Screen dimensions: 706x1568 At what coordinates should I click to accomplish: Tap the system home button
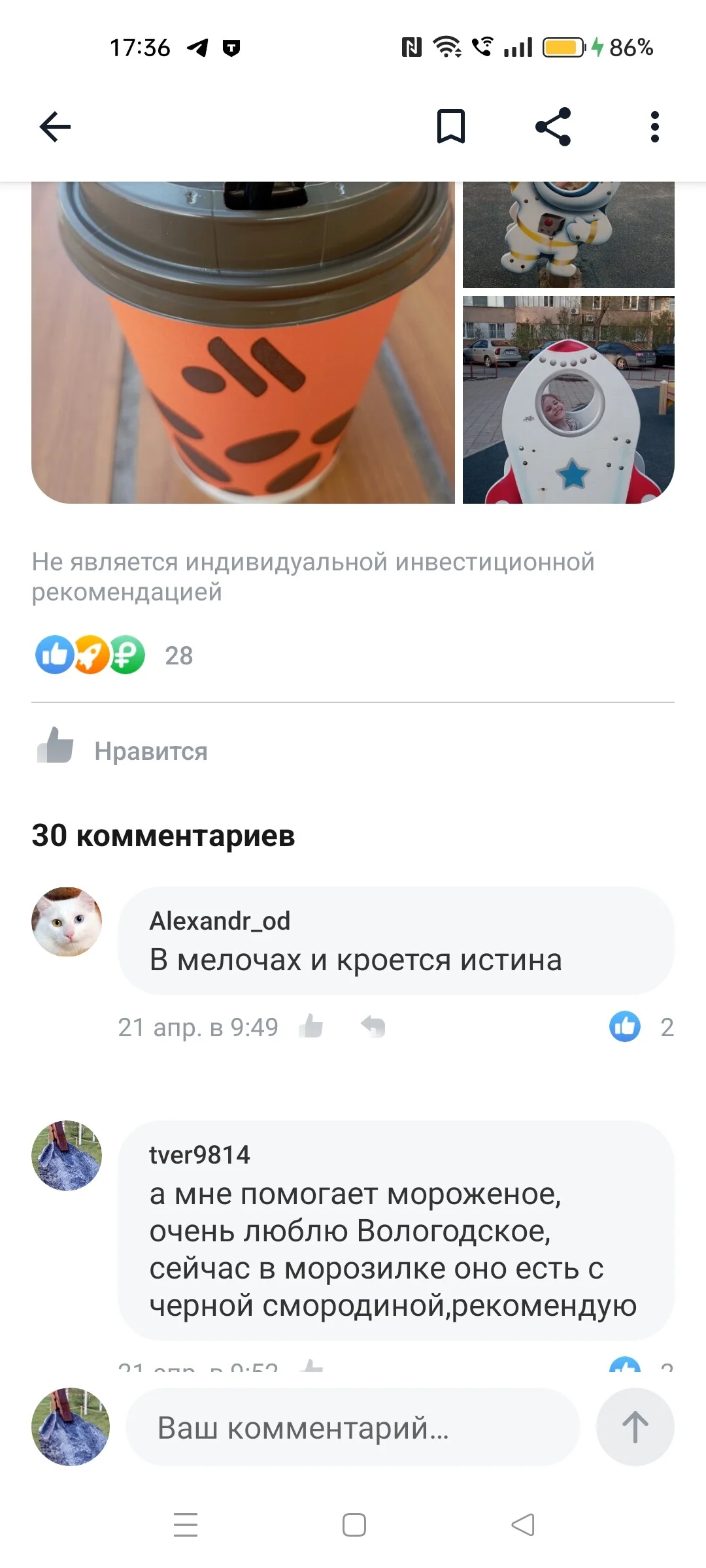click(x=354, y=1525)
